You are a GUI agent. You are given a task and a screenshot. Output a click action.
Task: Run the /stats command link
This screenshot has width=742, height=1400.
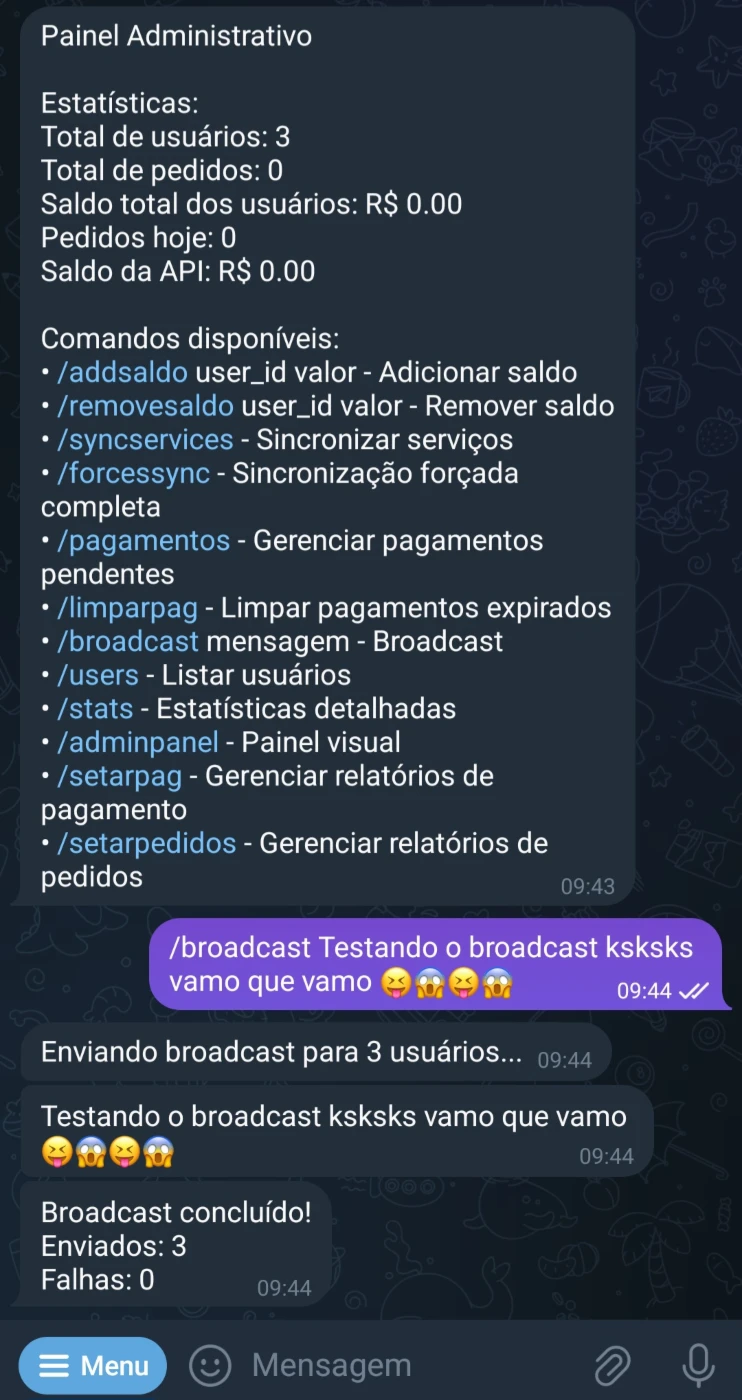tap(95, 708)
